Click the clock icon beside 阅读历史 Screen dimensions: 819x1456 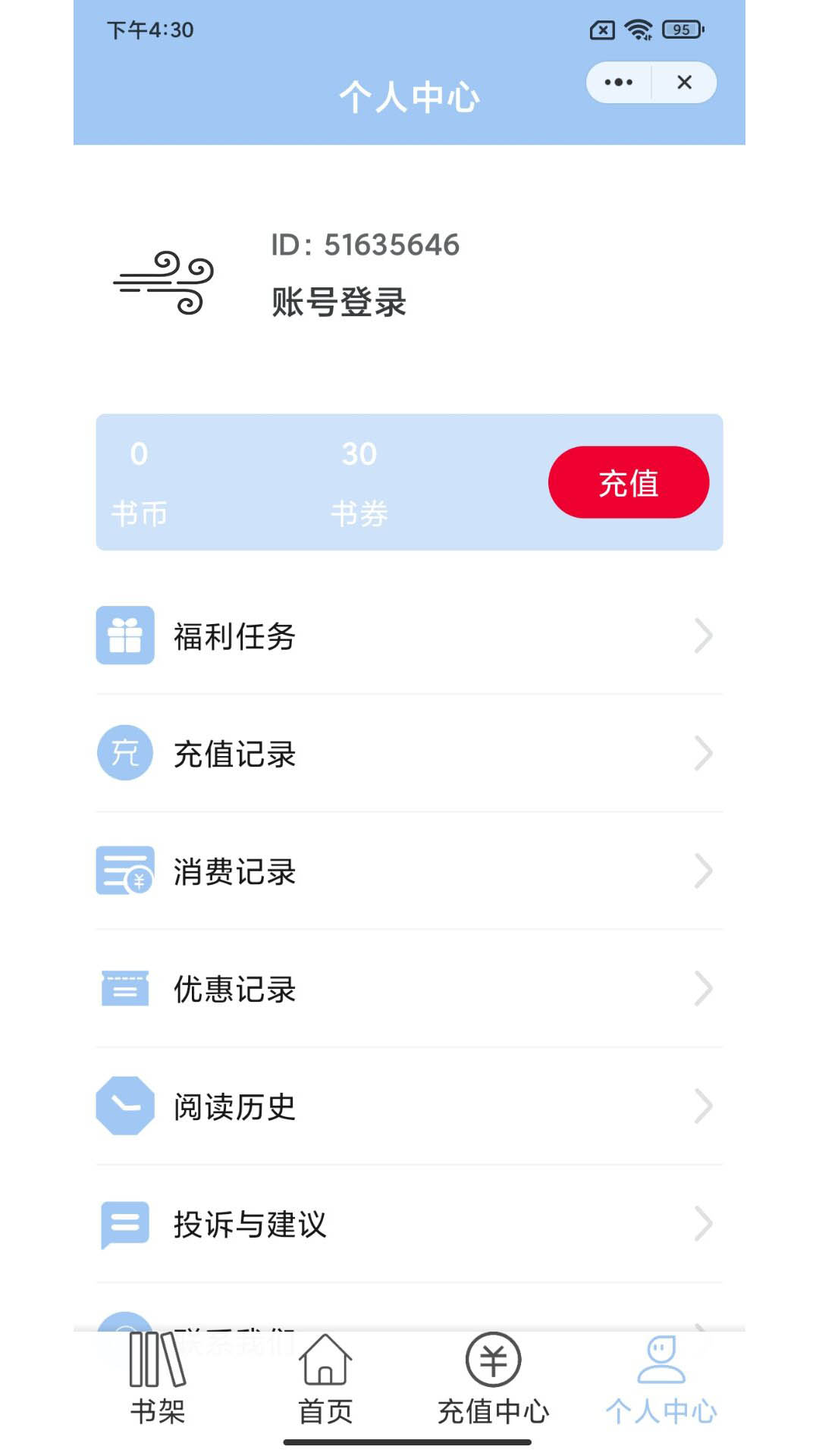pos(125,1106)
